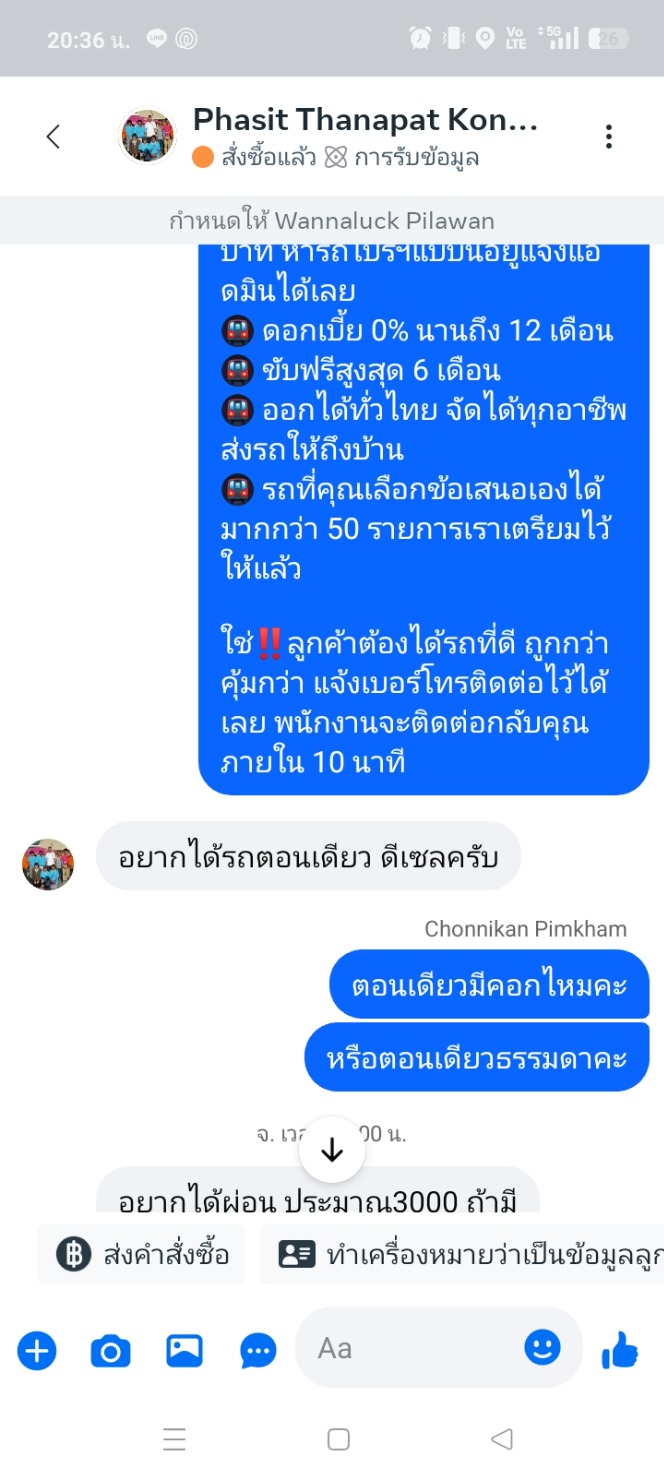Image resolution: width=664 pixels, height=1480 pixels.
Task: Open the plus attachments menu
Action: pyautogui.click(x=37, y=1351)
